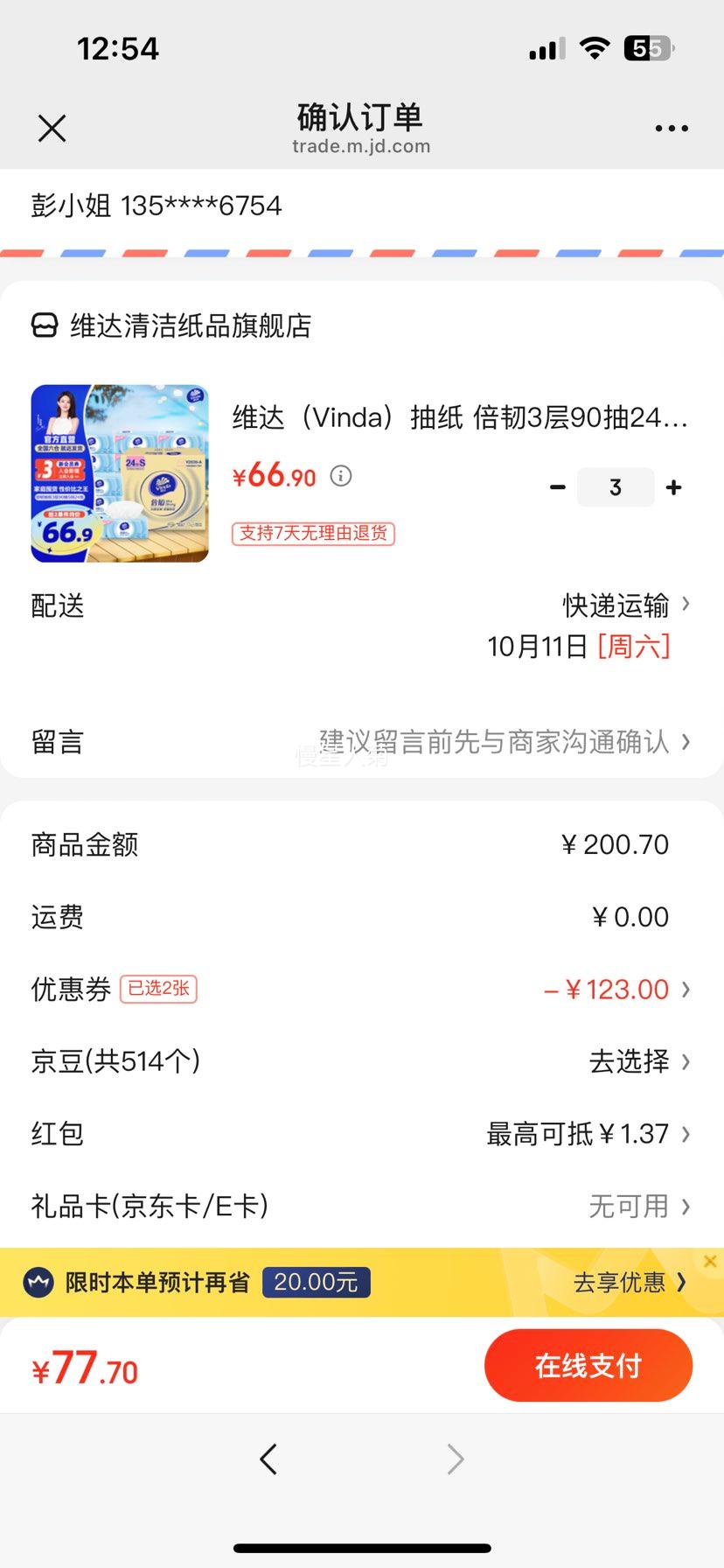Image resolution: width=724 pixels, height=1568 pixels.
Task: Dismiss yellow savings banner with small X
Action: [x=710, y=1261]
